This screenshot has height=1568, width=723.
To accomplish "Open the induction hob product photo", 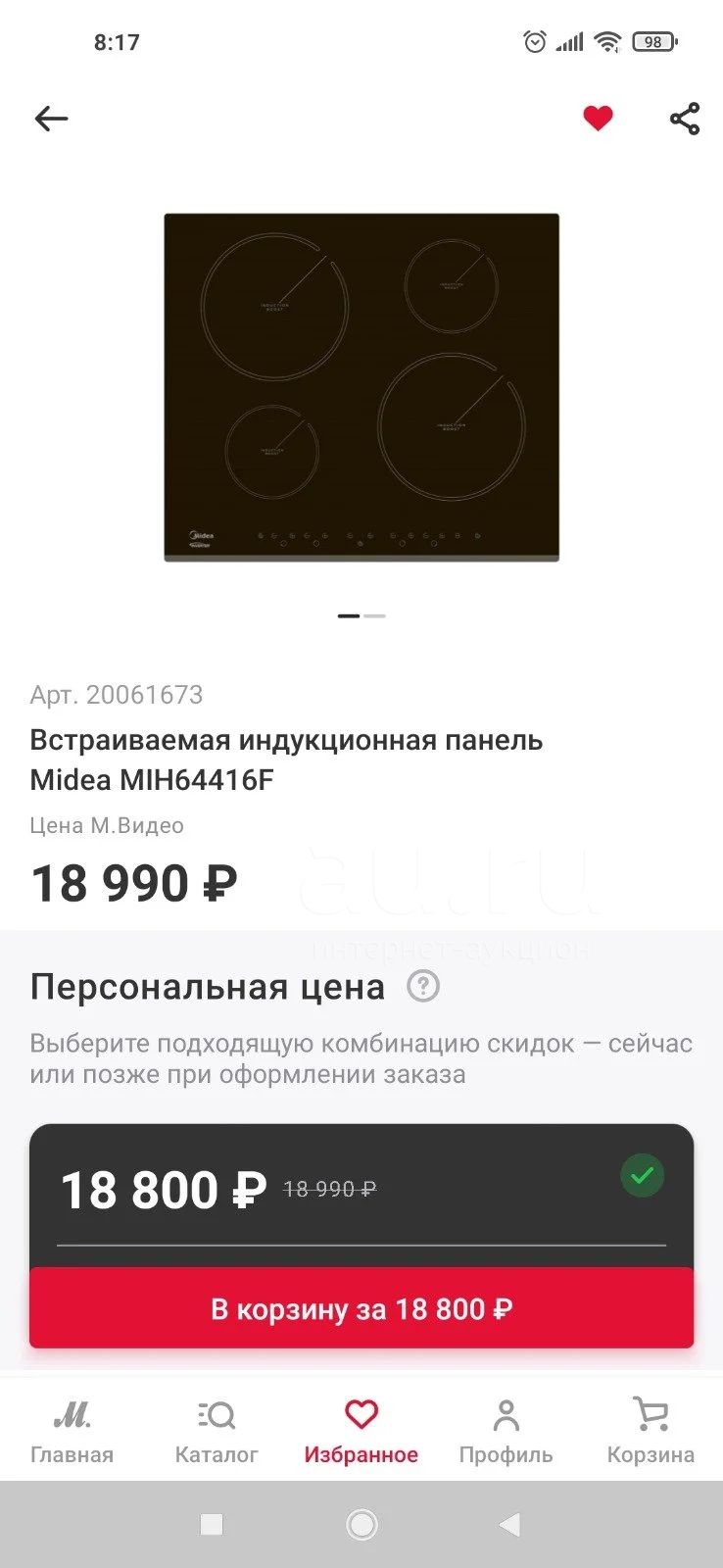I will (361, 387).
